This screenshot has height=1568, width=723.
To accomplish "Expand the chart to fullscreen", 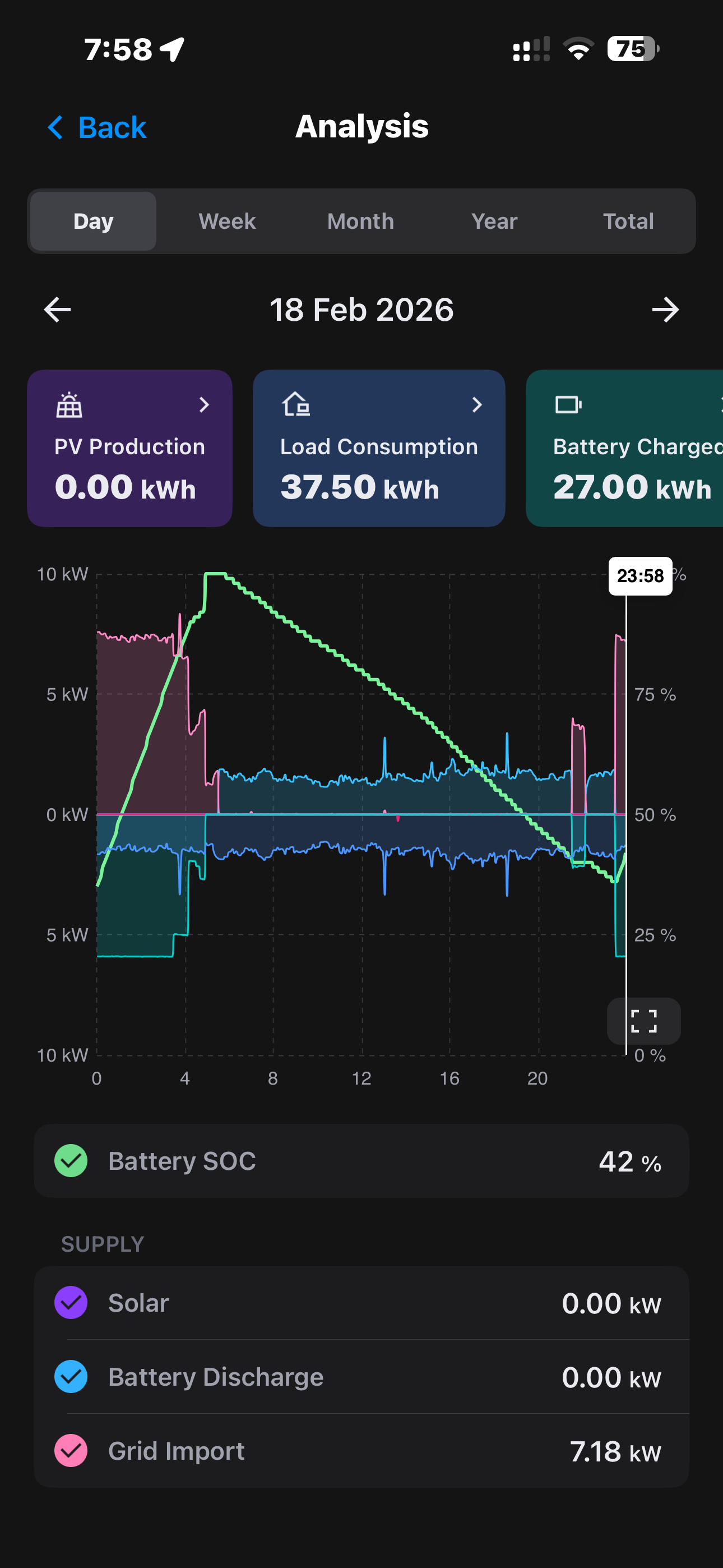I will [644, 1021].
